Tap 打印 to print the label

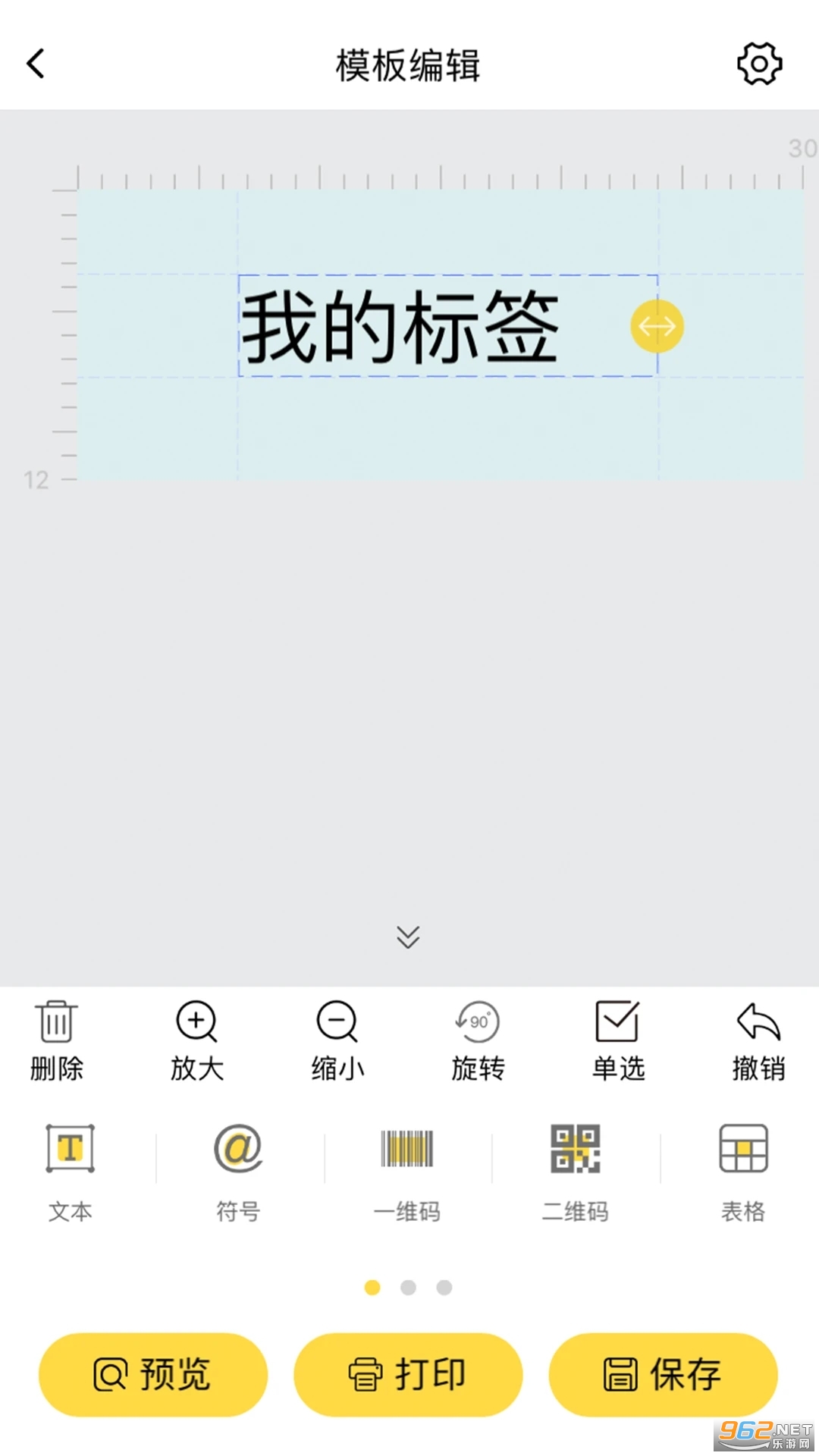(x=408, y=1374)
